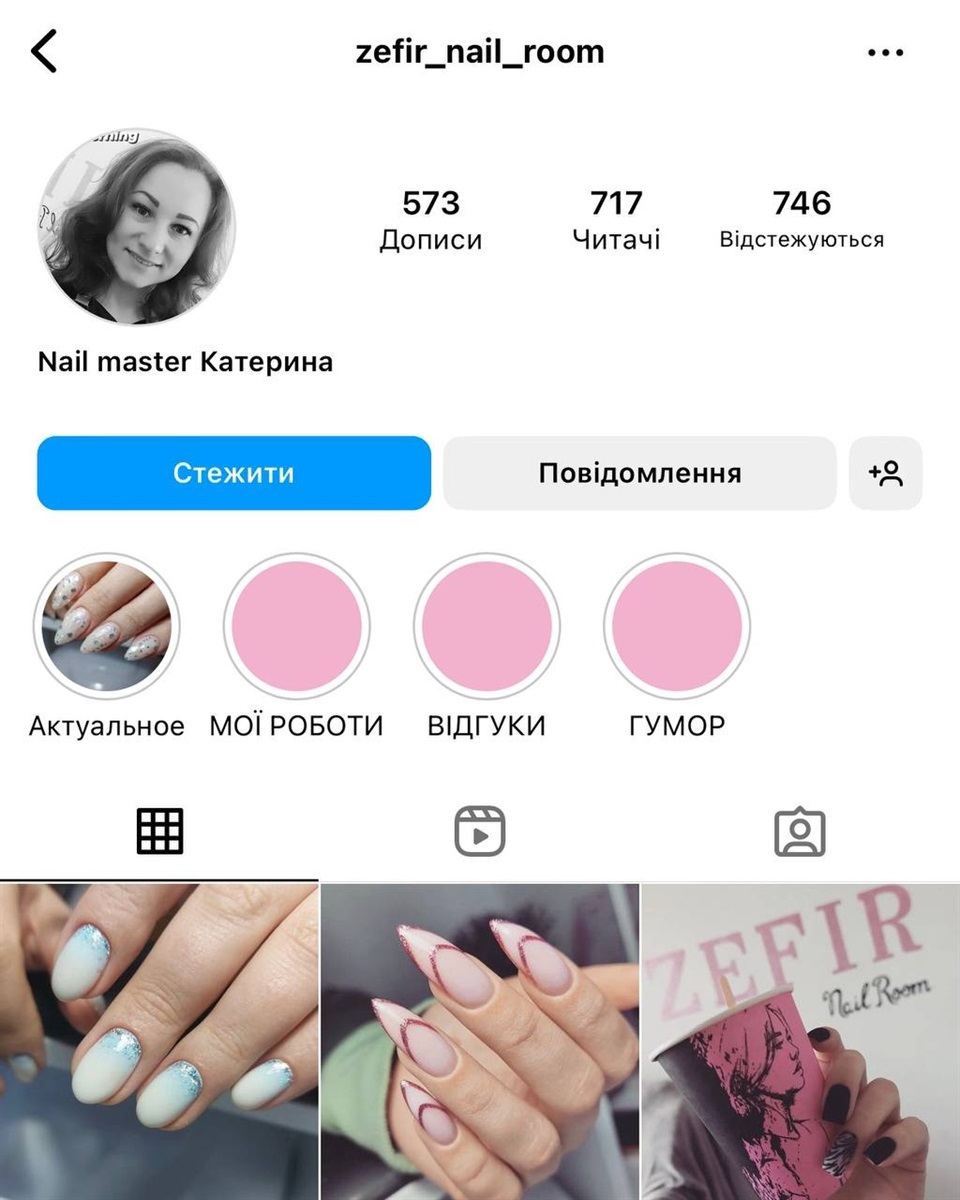
Task: Switch to the Reels tab
Action: click(480, 830)
